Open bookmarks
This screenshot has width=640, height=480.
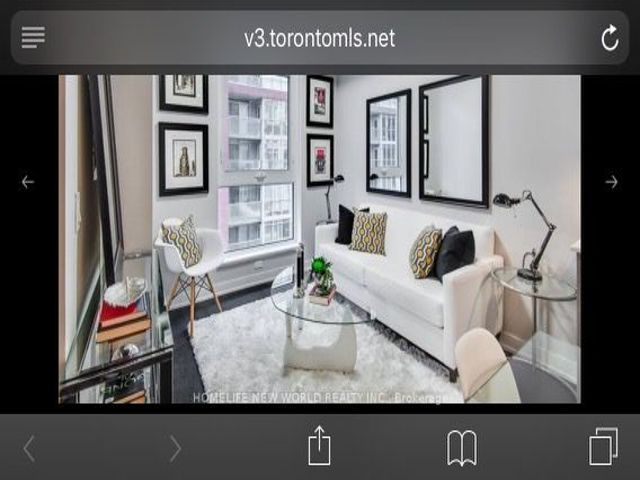click(461, 447)
